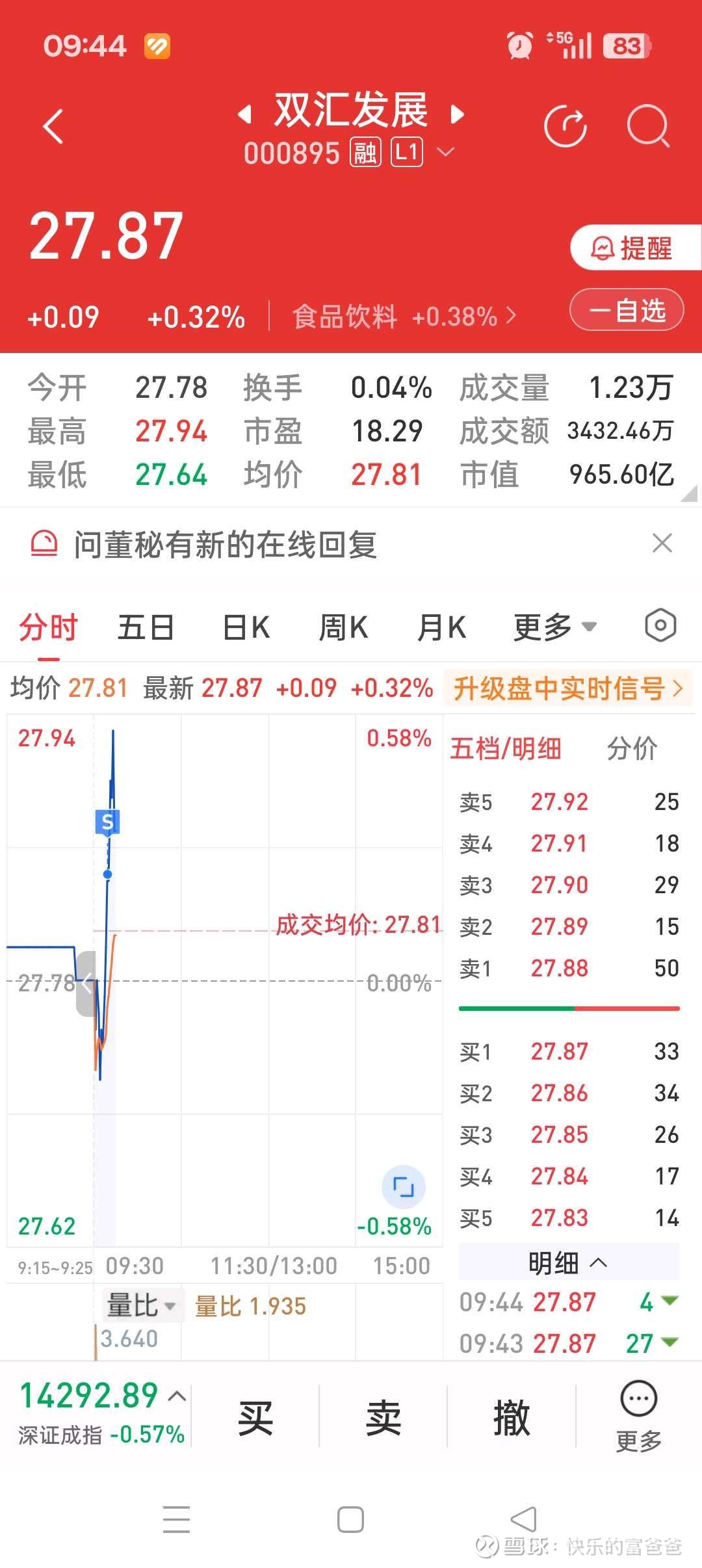Tap the 买 buy button
702x1568 pixels.
click(x=255, y=1417)
